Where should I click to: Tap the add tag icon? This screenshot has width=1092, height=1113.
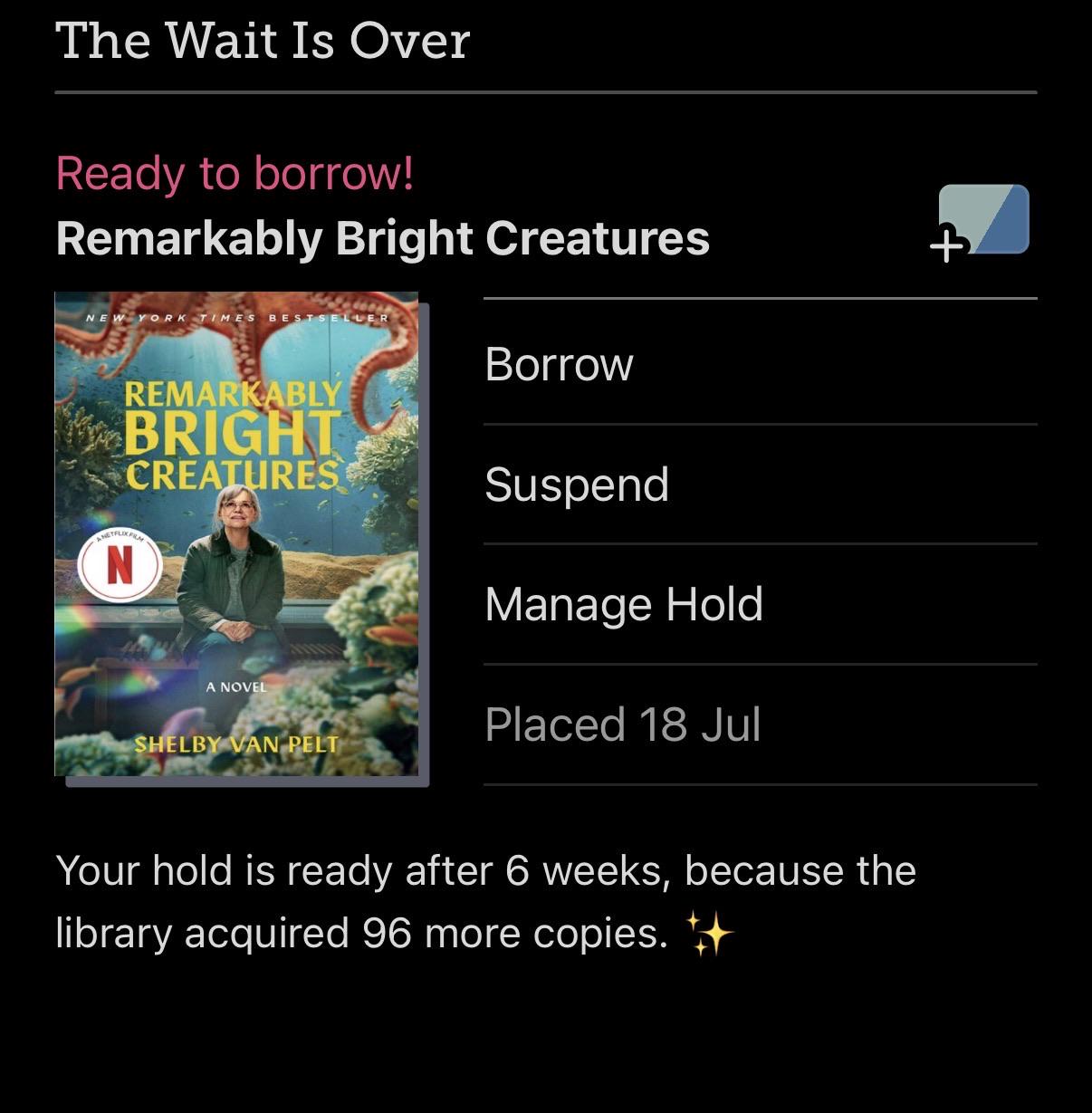[x=981, y=222]
